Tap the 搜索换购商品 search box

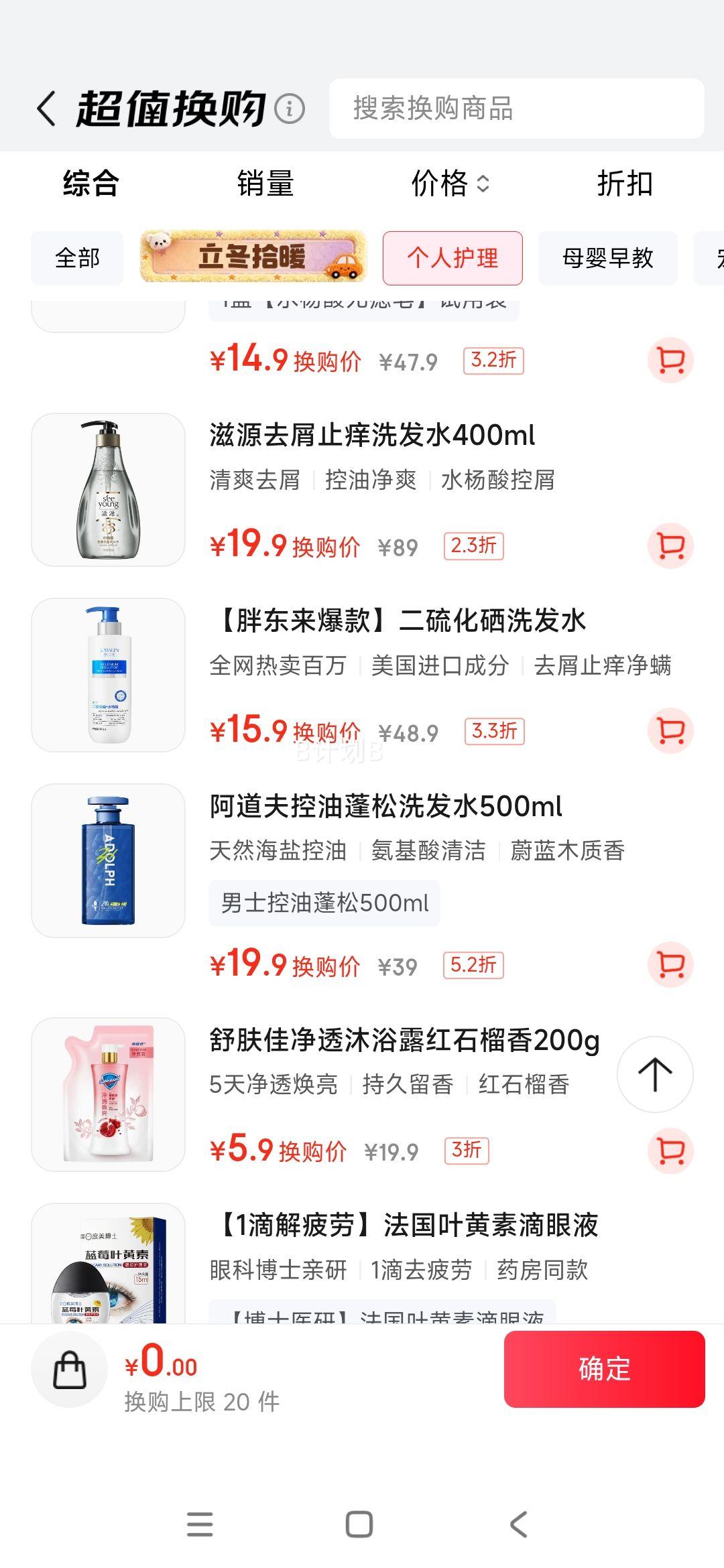pos(516,109)
